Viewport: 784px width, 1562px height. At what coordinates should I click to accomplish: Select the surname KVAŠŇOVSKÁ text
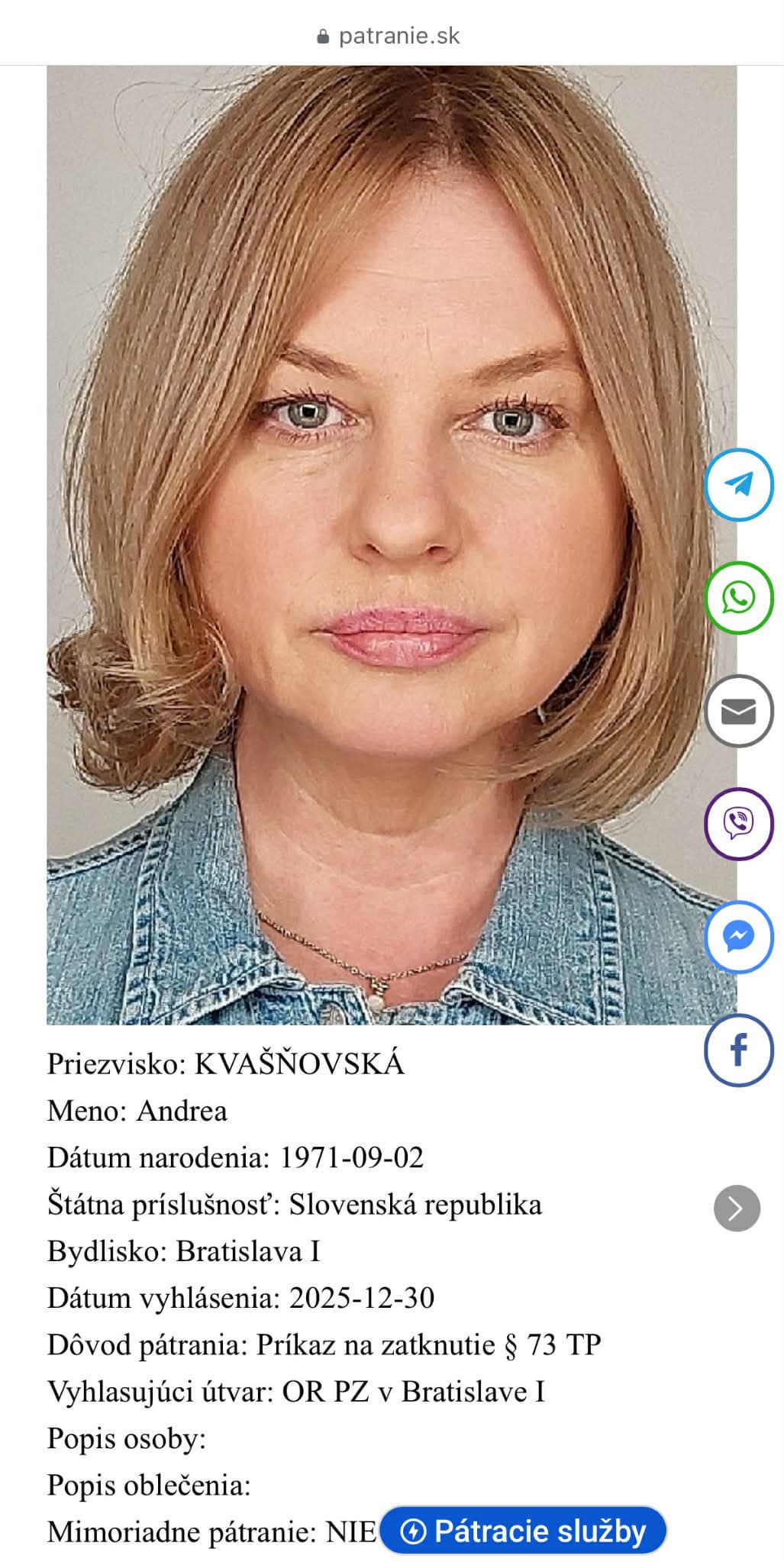(x=298, y=1064)
